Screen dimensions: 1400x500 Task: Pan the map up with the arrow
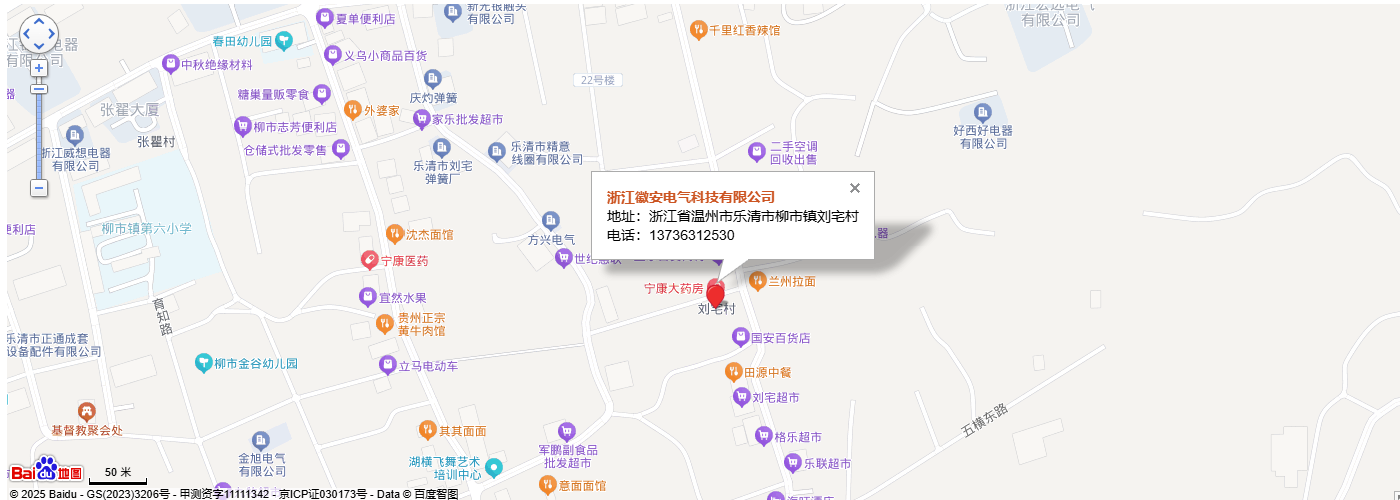pyautogui.click(x=39, y=21)
